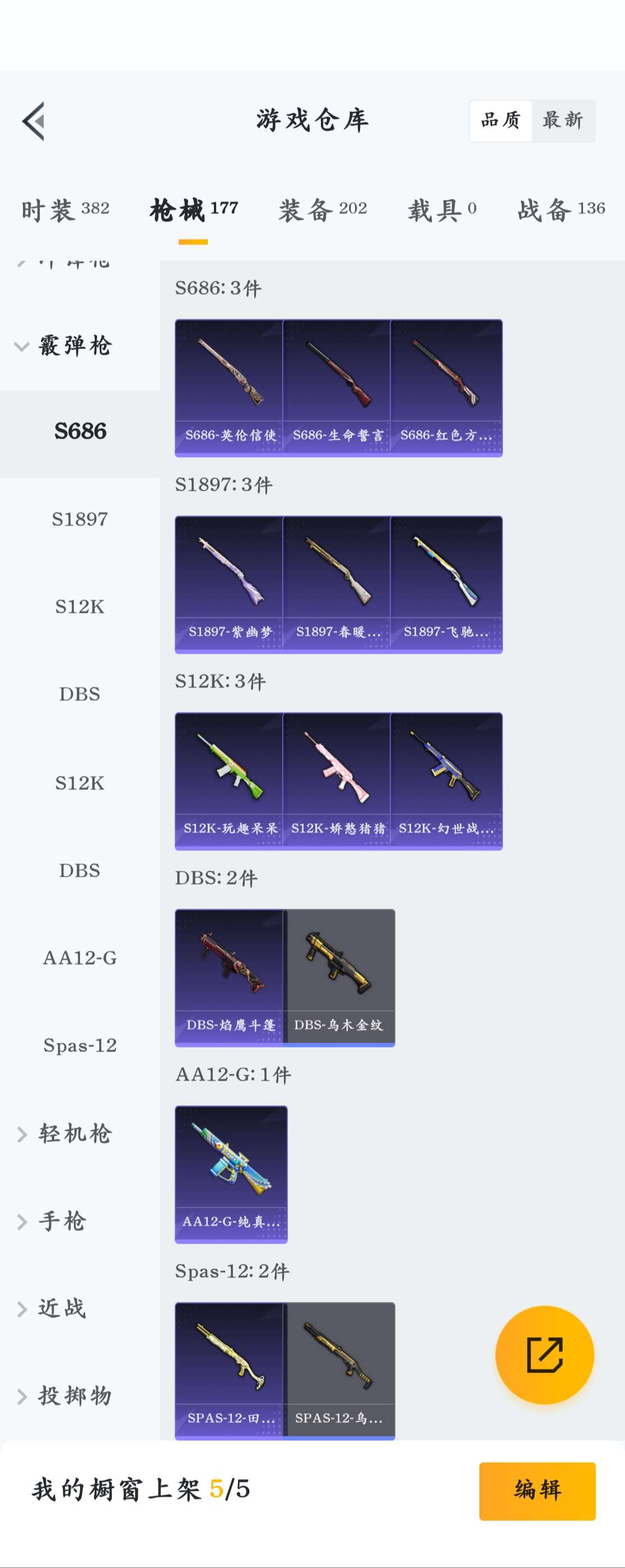This screenshot has height=1568, width=625.
Task: Switch to the 装备 tab
Action: [323, 211]
